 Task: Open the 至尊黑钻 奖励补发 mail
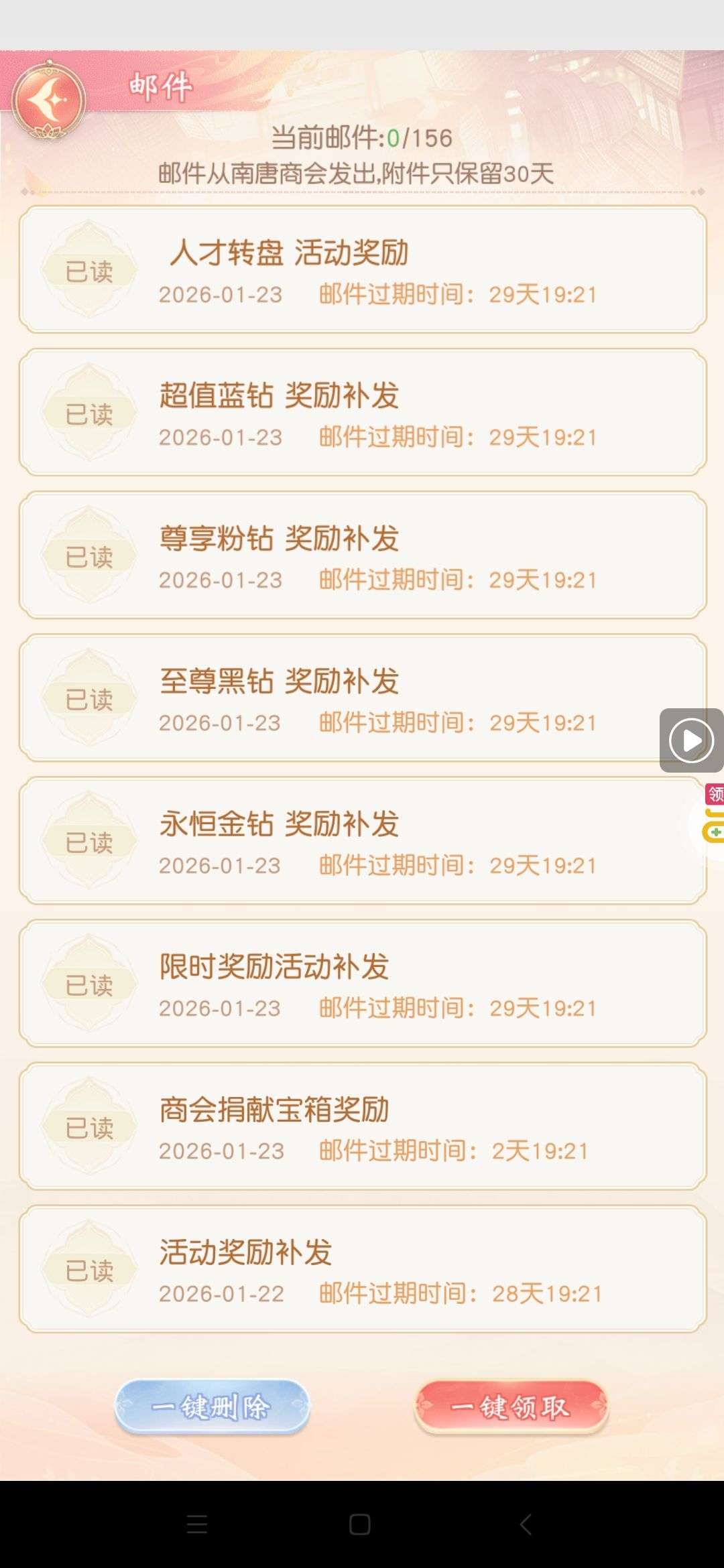tap(362, 698)
